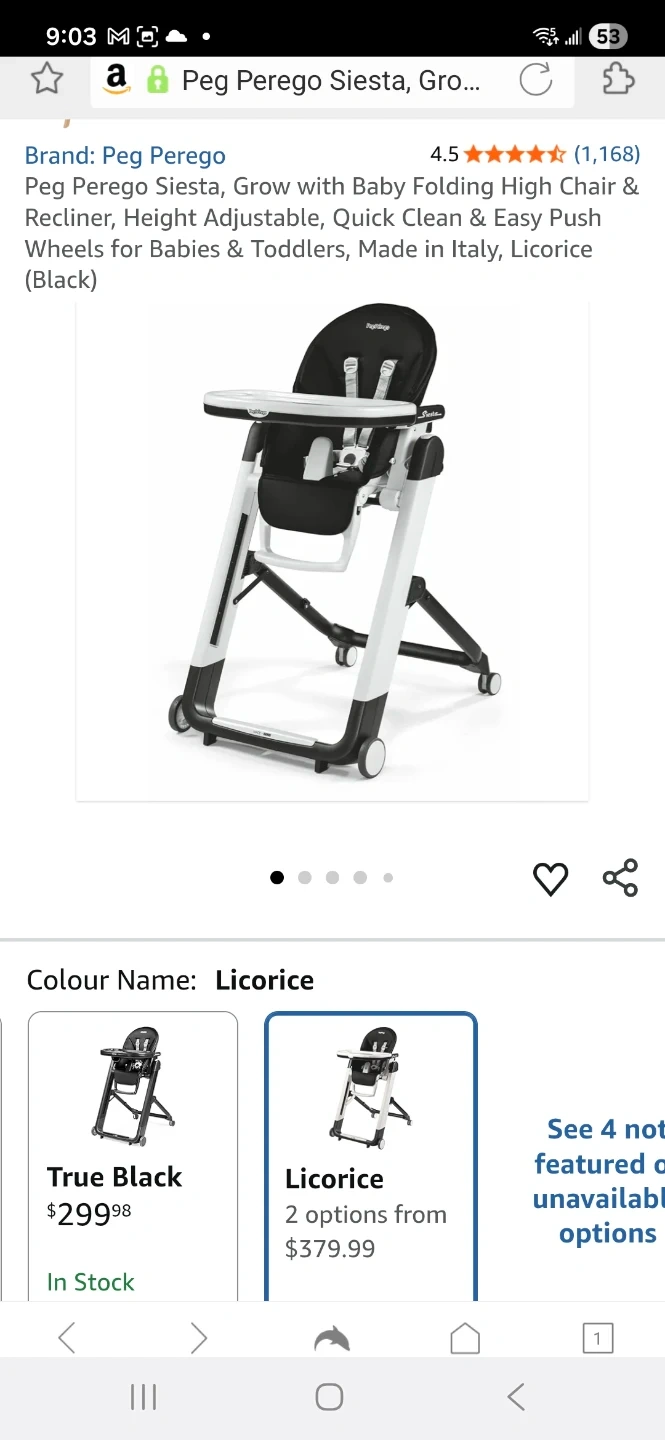Tap the dolphin icon in the bottom toolbar
This screenshot has width=665, height=1440.
point(332,1337)
